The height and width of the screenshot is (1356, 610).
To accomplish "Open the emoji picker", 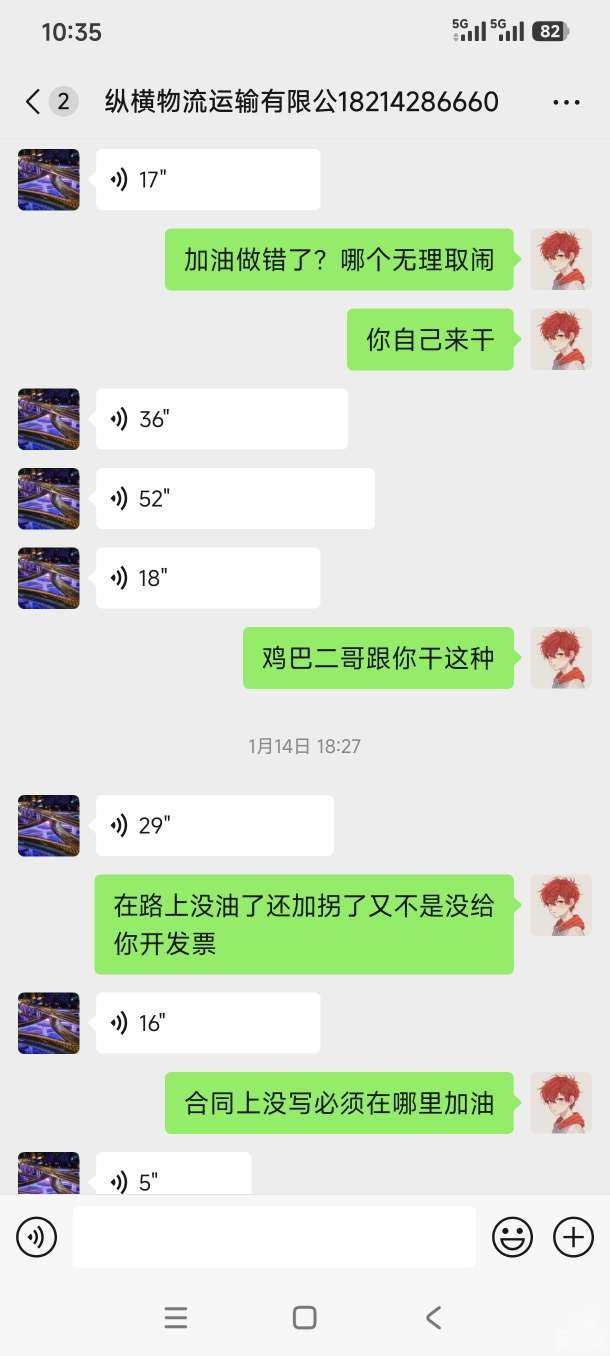I will click(x=512, y=1238).
